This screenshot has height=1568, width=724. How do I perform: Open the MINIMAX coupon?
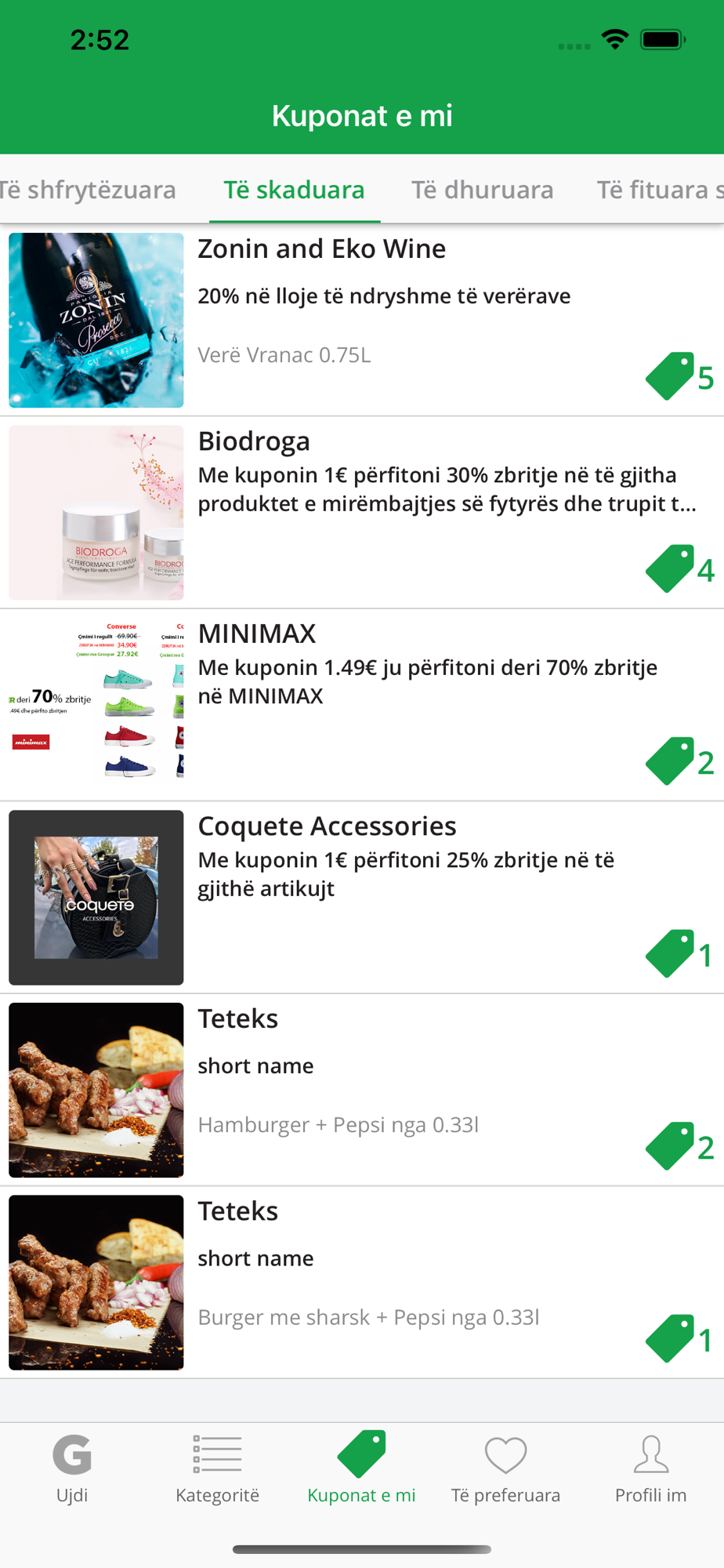point(362,706)
